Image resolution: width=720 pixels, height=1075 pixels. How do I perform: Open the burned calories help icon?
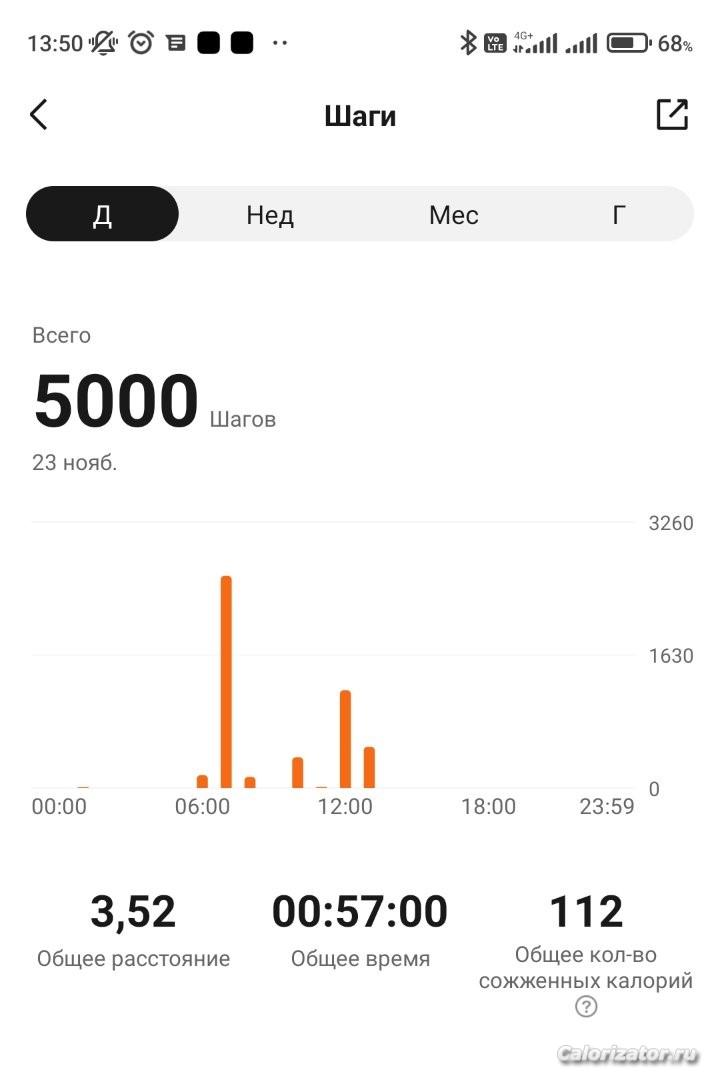pos(586,1007)
